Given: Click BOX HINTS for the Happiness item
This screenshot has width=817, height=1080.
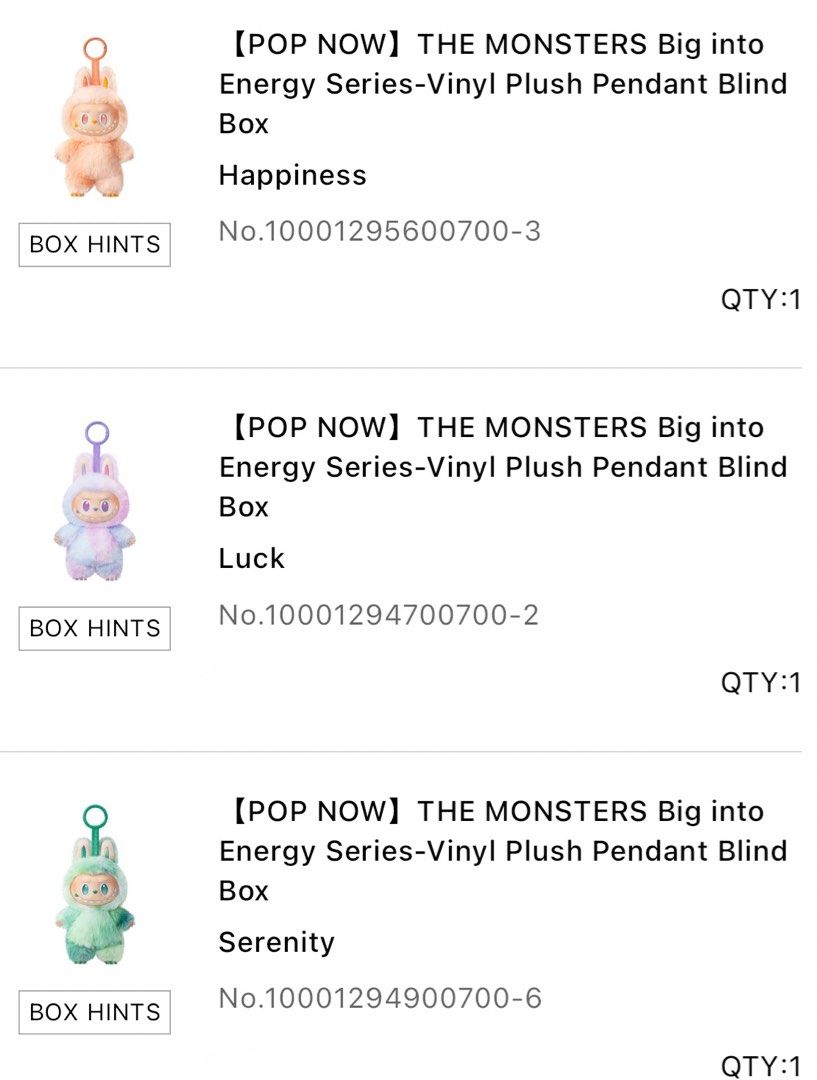Looking at the screenshot, I should [x=93, y=245].
